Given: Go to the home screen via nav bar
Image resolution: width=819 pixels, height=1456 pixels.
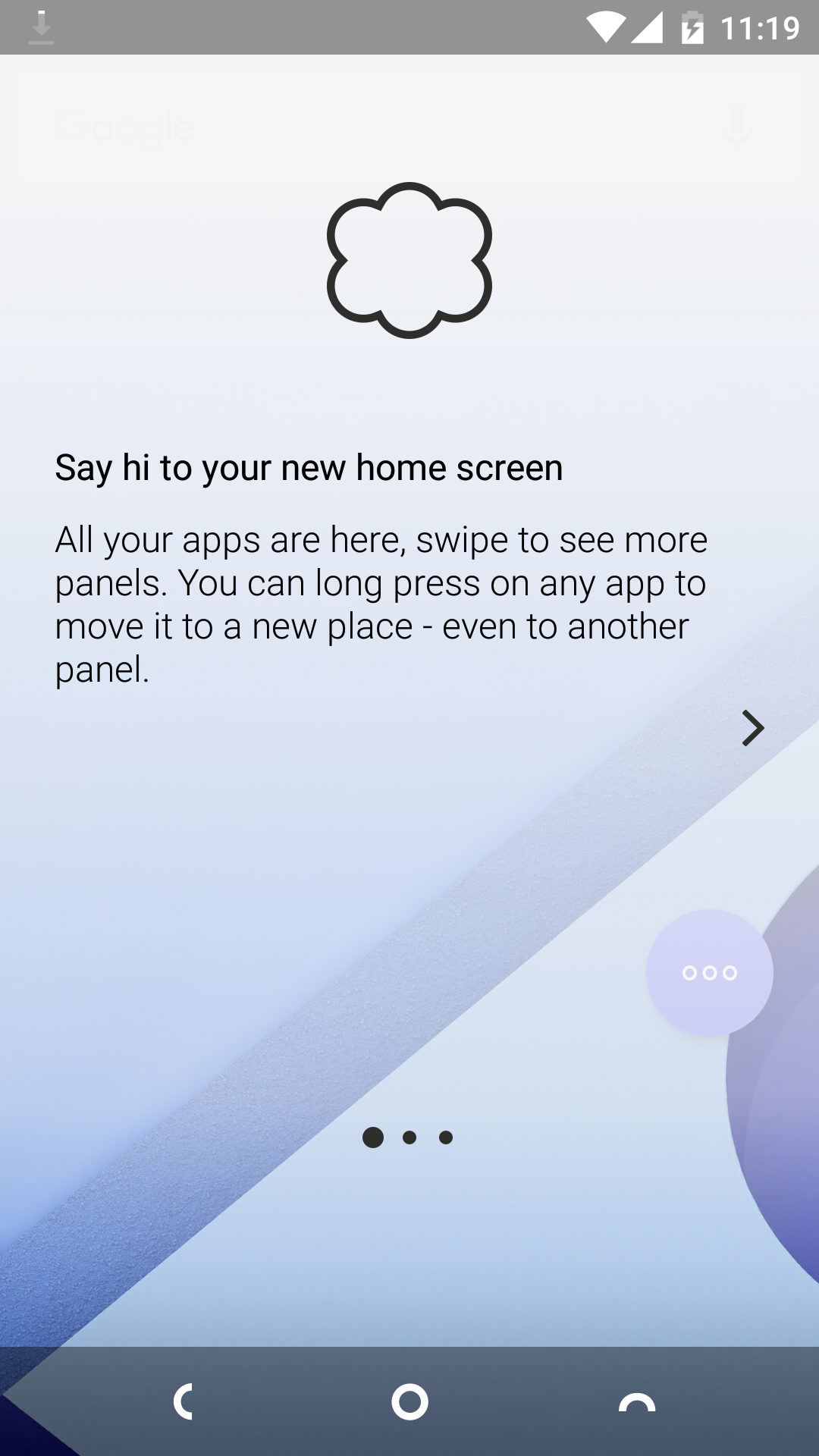Looking at the screenshot, I should tap(409, 1401).
